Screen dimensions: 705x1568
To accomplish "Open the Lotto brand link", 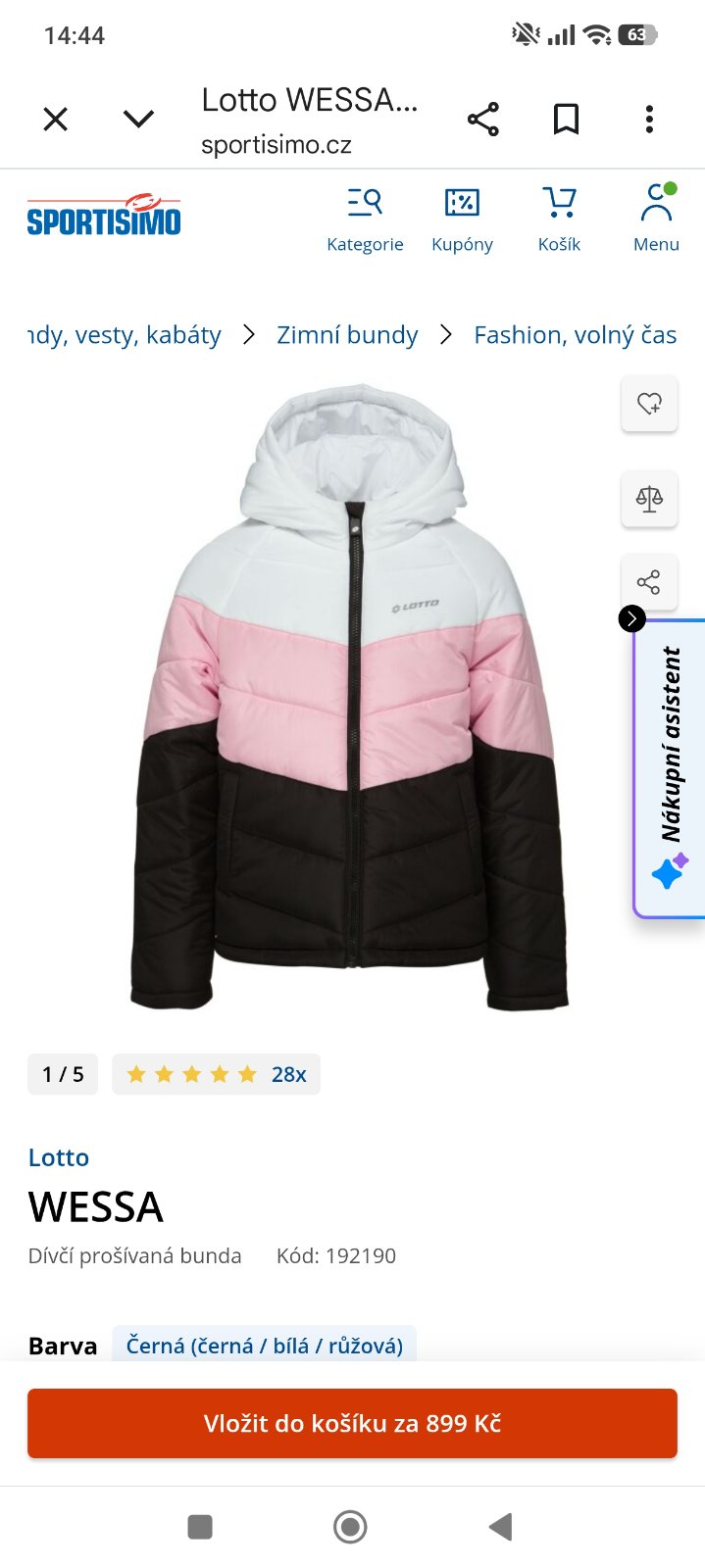I will [59, 1157].
